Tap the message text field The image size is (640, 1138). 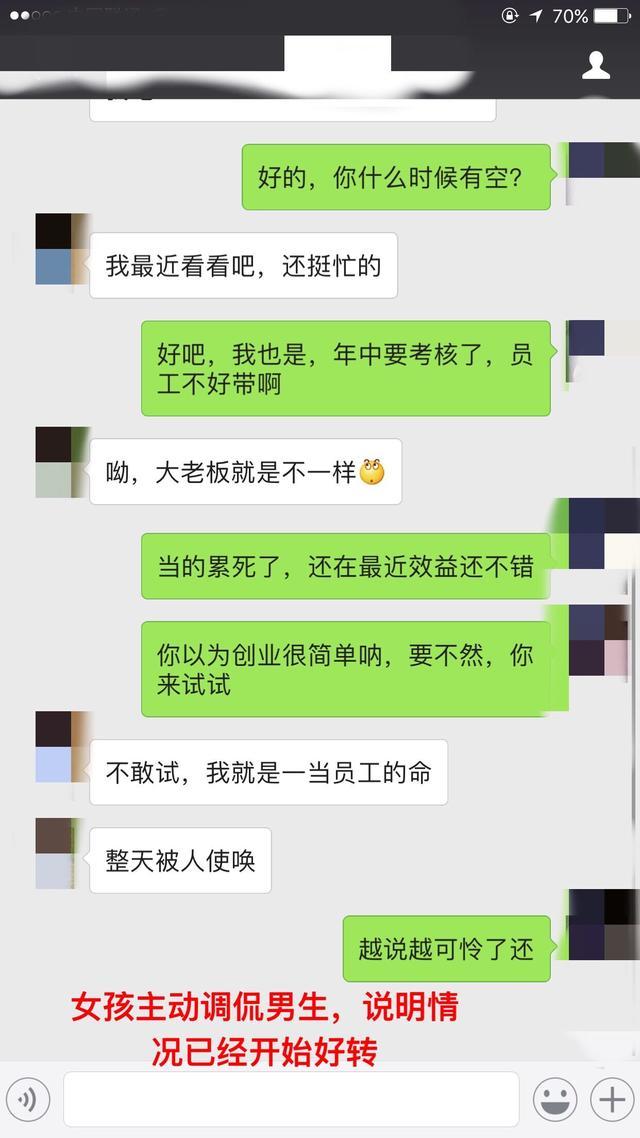[290, 1100]
